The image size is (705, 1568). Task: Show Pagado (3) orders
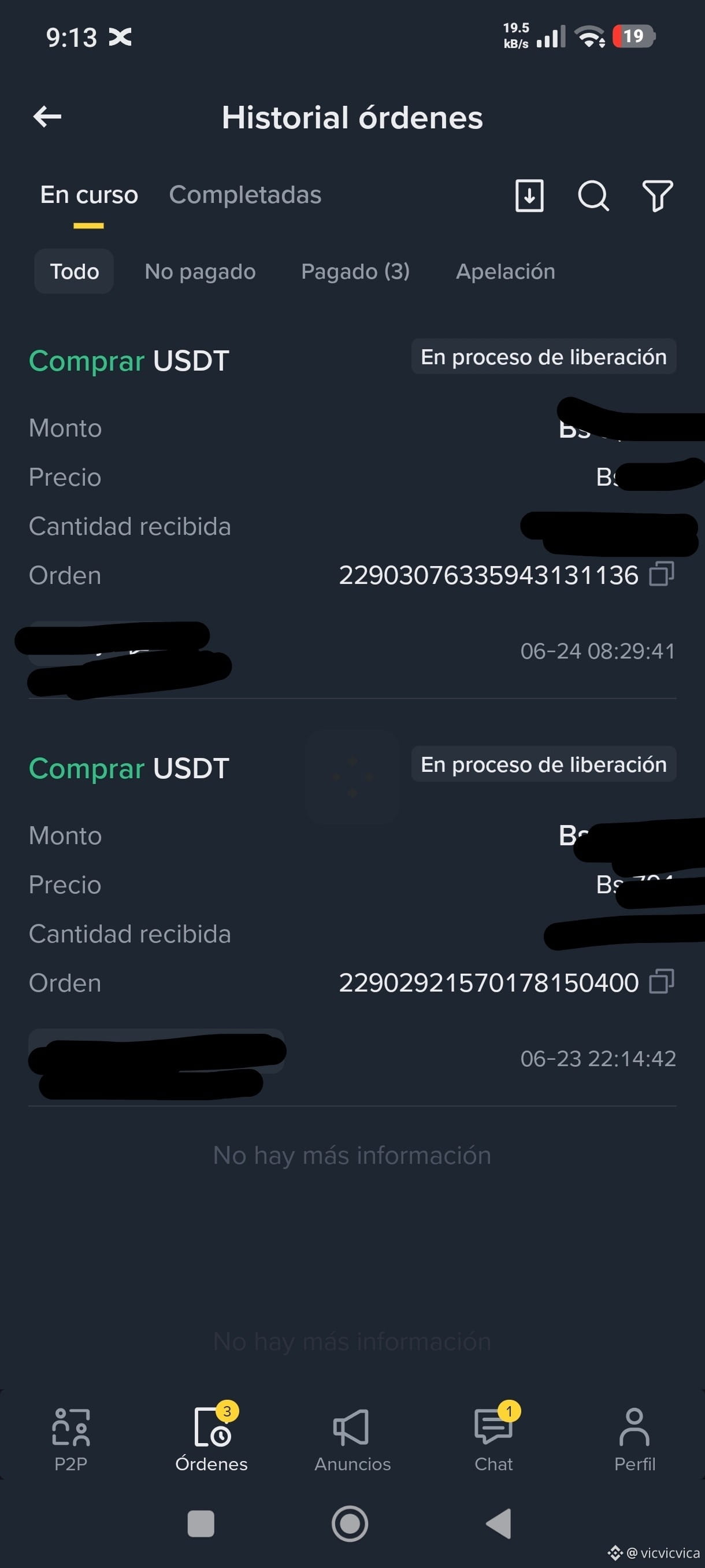tap(355, 272)
